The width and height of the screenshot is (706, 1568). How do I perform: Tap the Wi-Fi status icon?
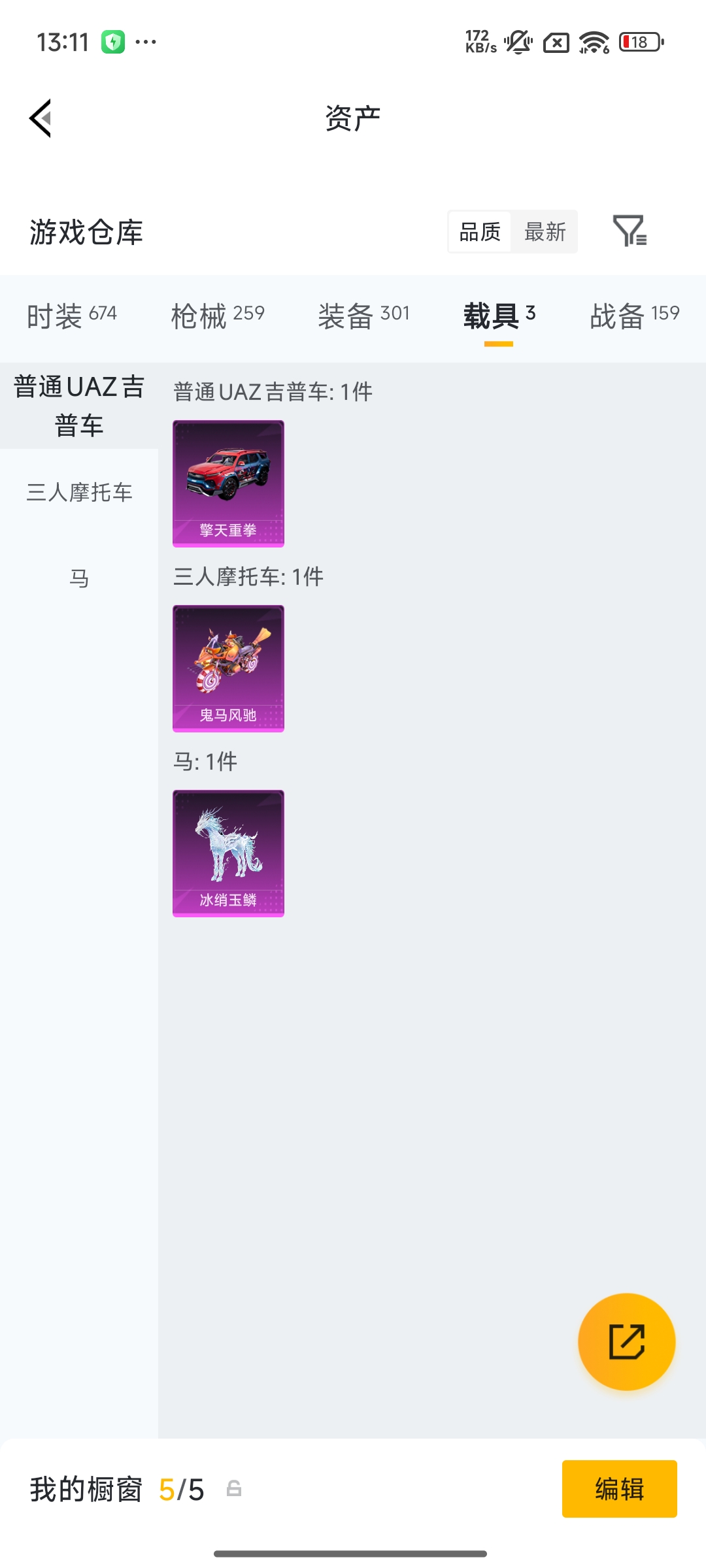click(594, 42)
